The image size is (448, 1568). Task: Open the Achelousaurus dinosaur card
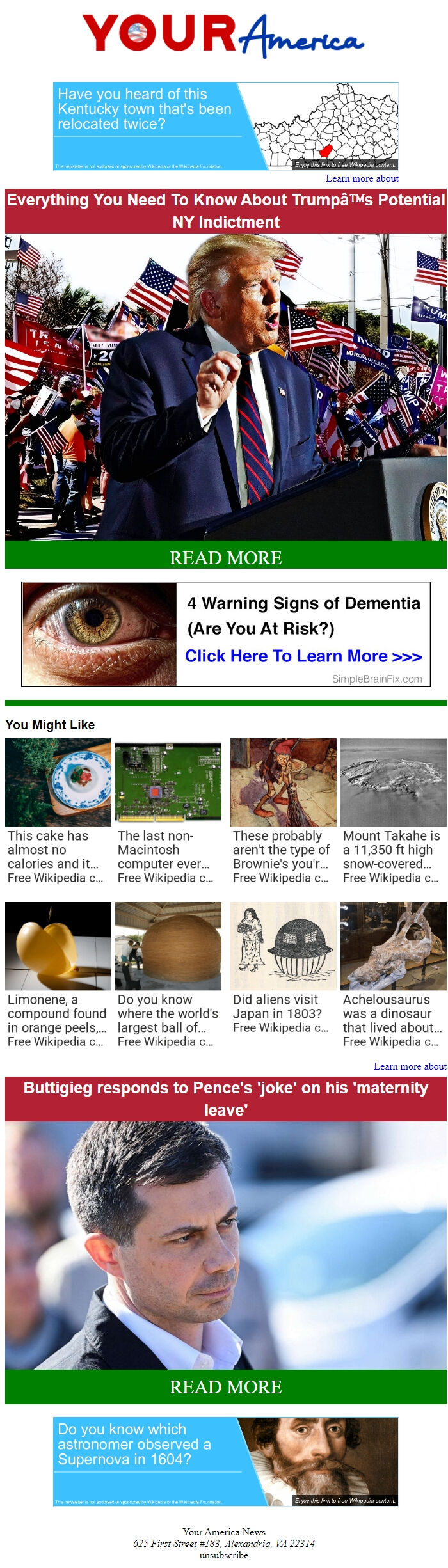click(393, 974)
